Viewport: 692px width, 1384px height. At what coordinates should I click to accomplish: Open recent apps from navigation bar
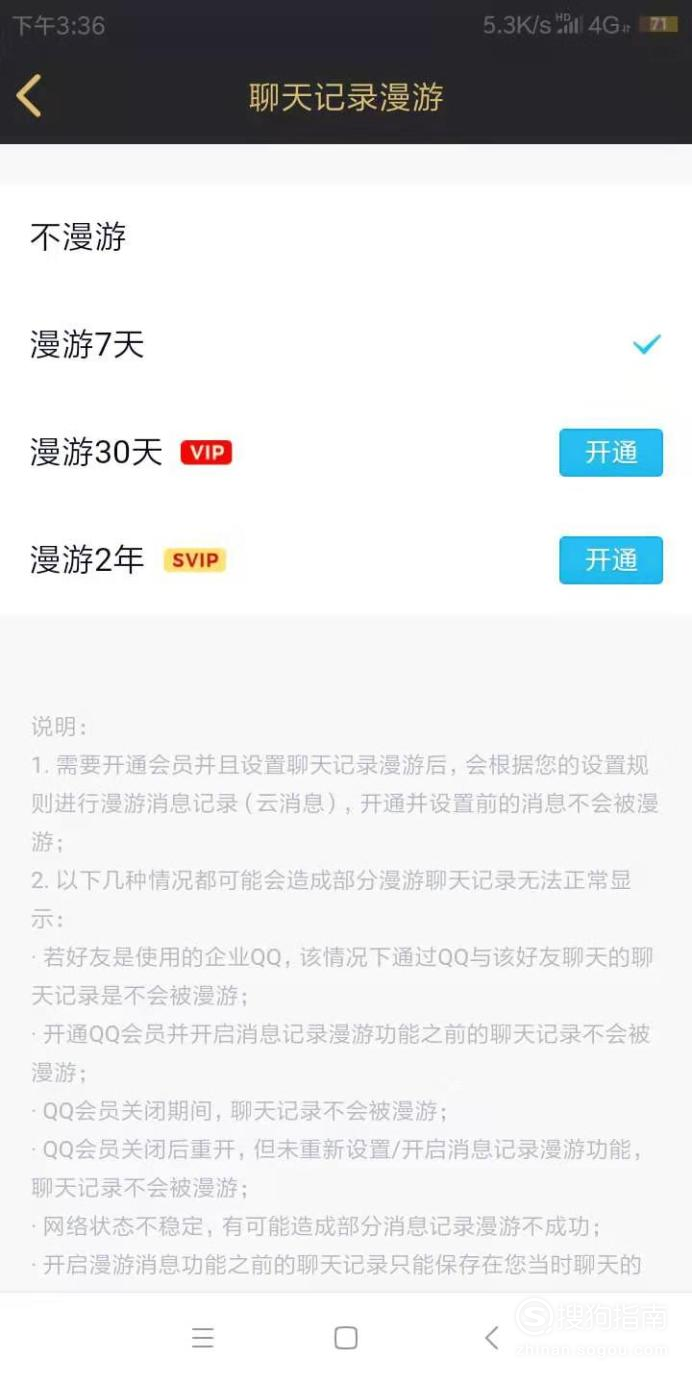click(203, 1338)
